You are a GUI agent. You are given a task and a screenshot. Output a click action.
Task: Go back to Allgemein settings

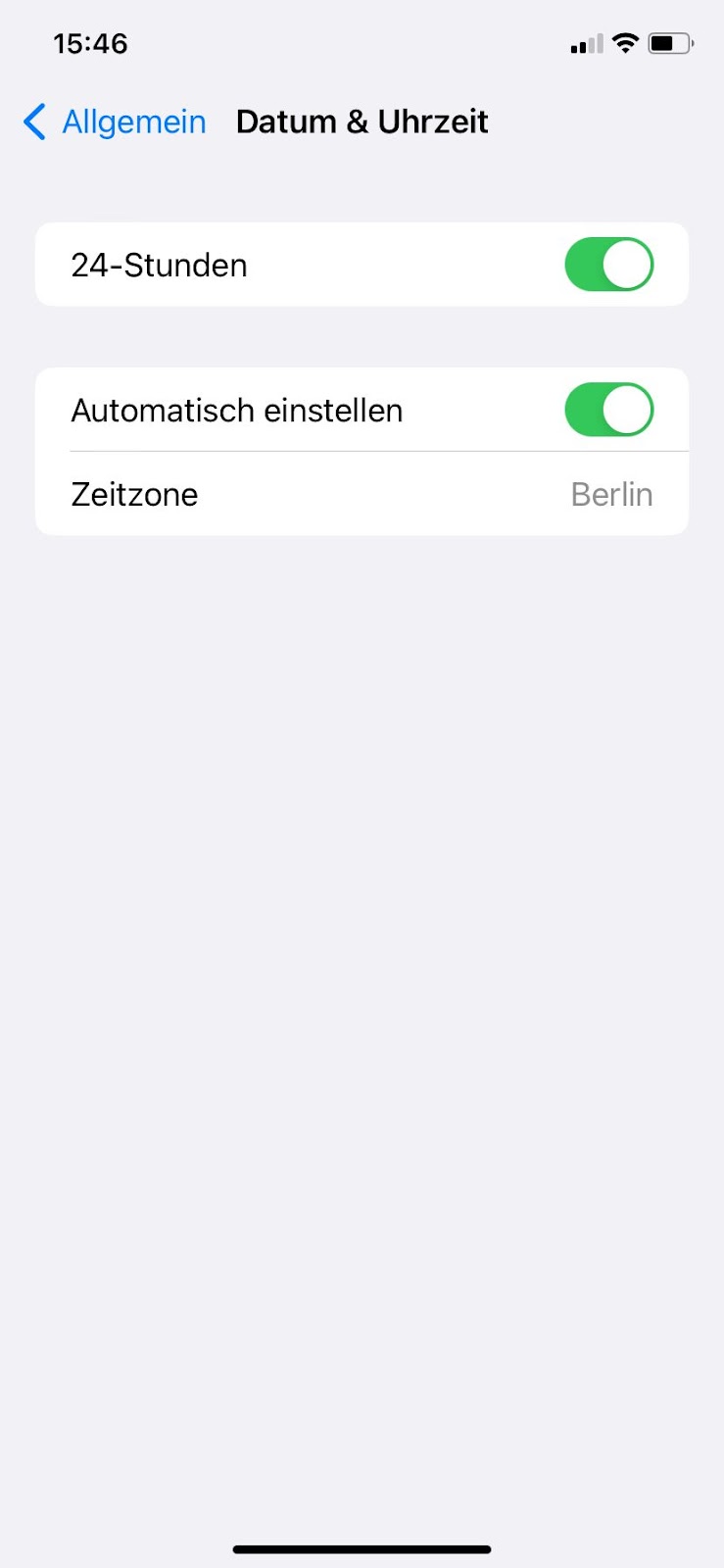click(x=115, y=122)
